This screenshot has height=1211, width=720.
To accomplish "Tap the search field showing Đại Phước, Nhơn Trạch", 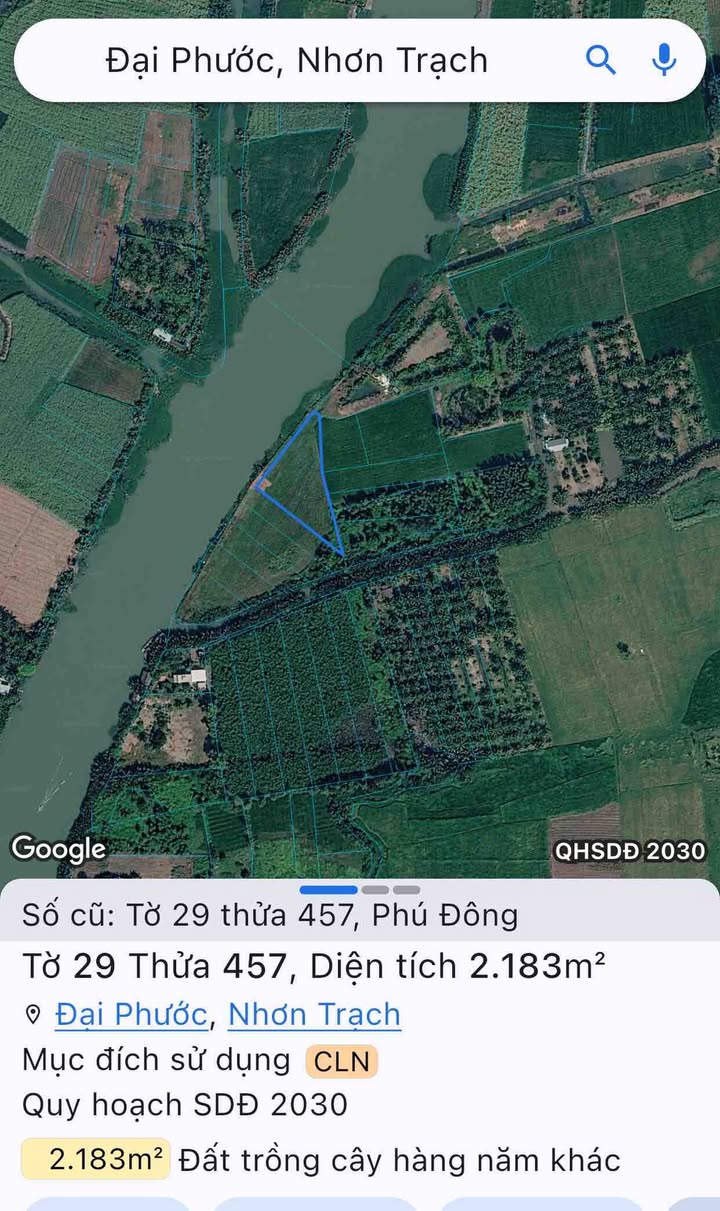I will (x=297, y=61).
